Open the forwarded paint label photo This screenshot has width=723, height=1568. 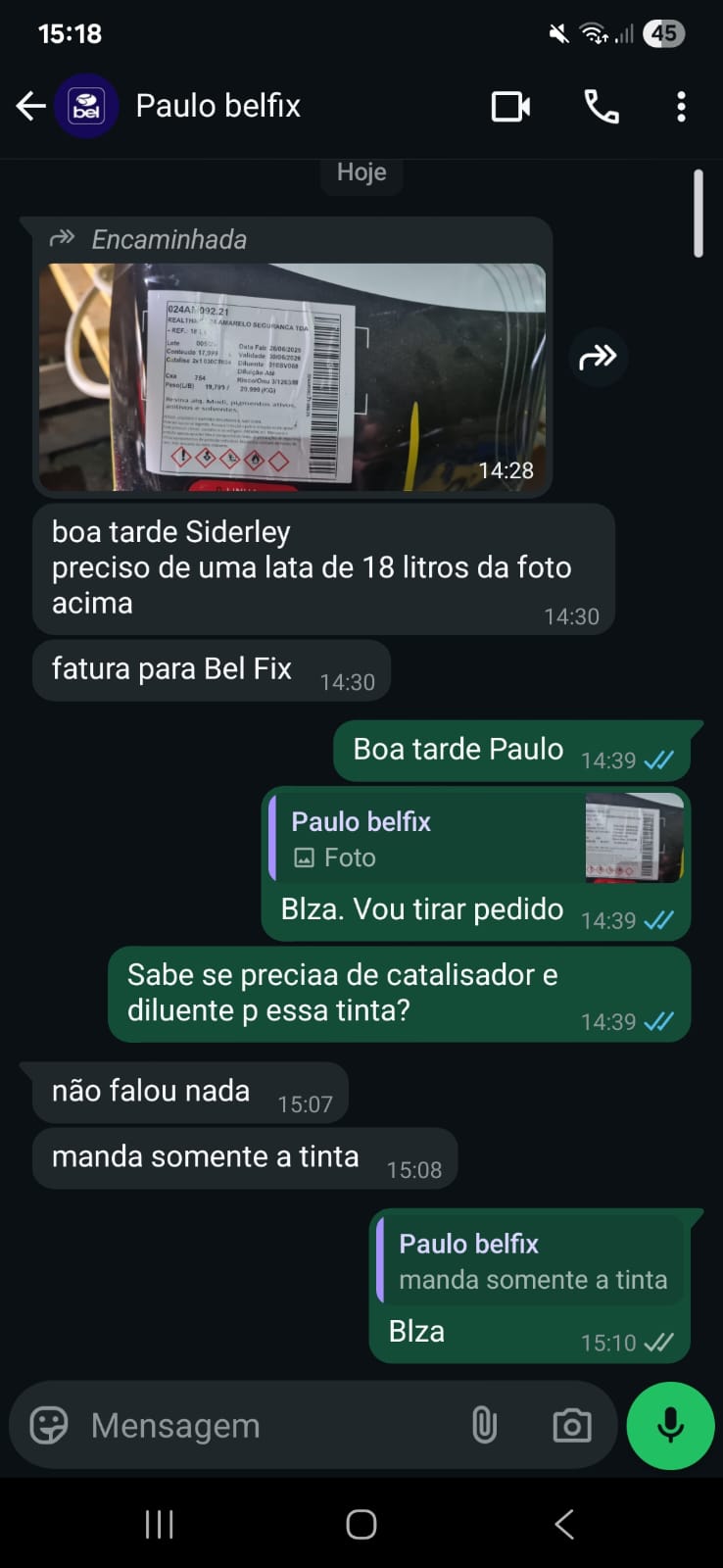click(292, 376)
